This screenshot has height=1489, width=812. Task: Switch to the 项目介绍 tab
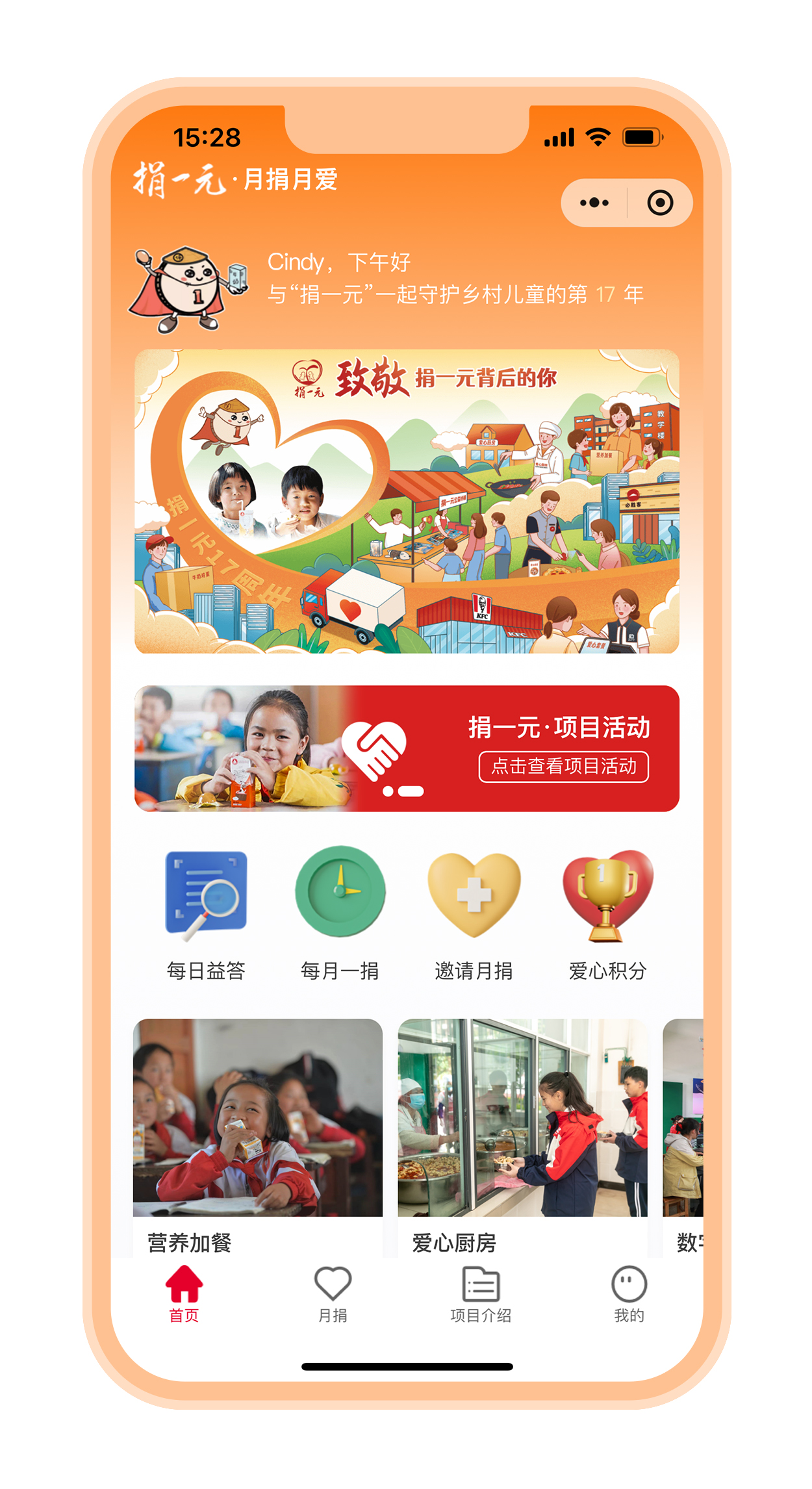coord(481,1294)
